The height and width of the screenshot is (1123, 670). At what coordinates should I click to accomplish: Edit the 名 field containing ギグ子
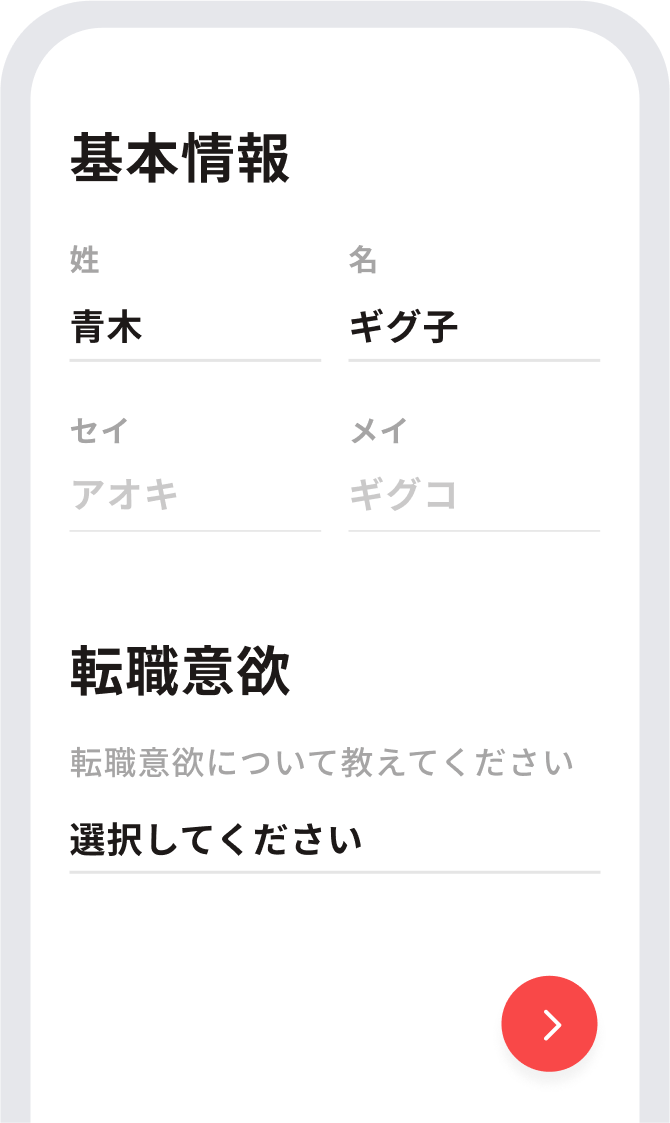point(474,328)
